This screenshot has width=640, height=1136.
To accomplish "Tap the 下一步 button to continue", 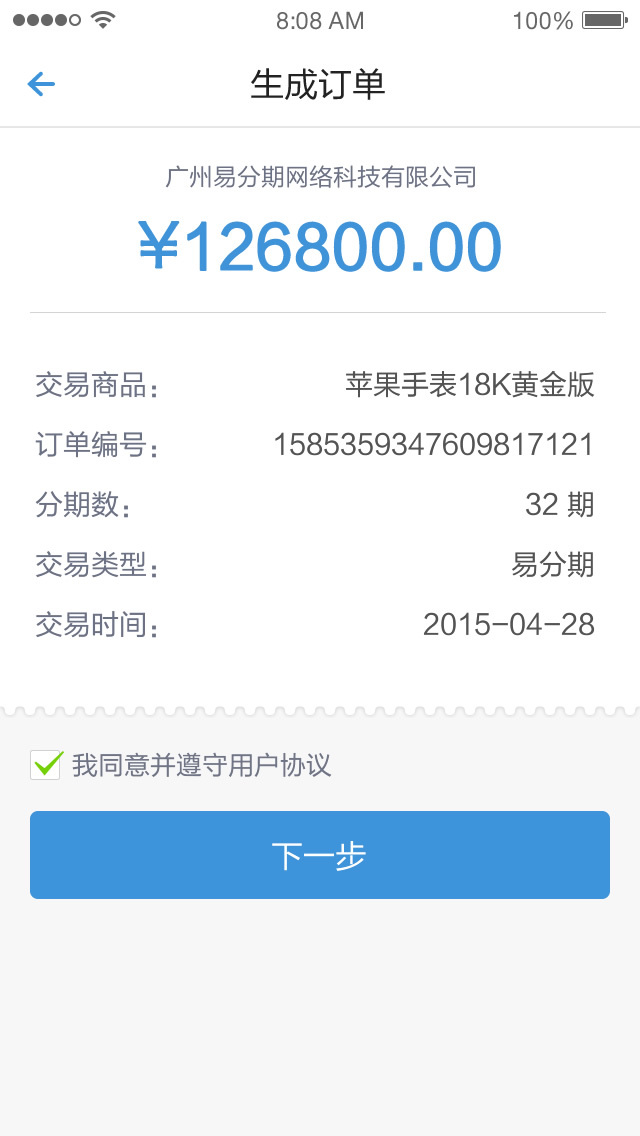I will click(x=320, y=855).
